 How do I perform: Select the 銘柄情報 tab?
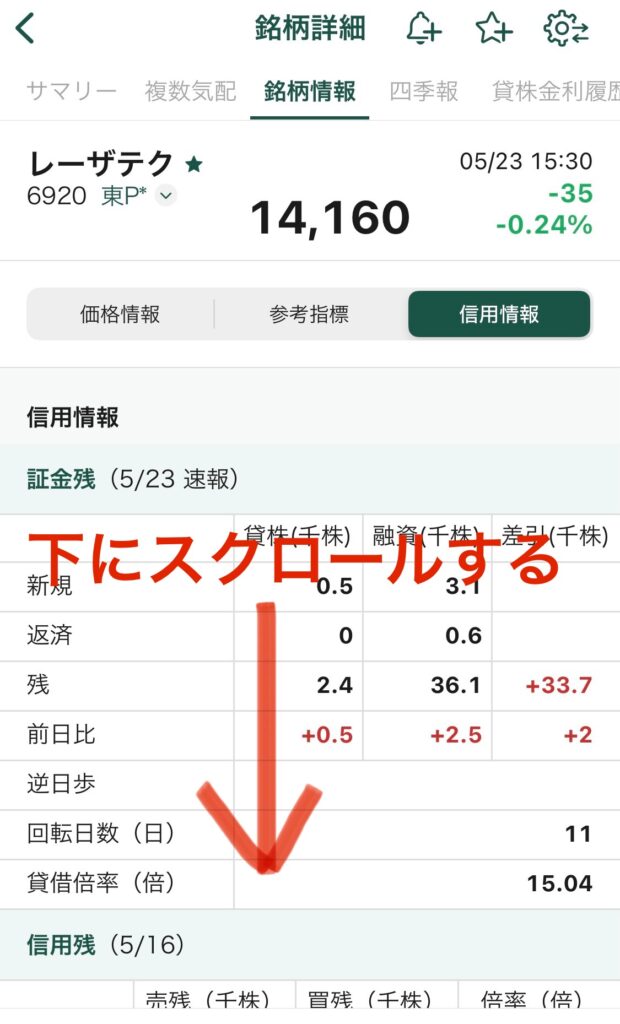coord(310,91)
